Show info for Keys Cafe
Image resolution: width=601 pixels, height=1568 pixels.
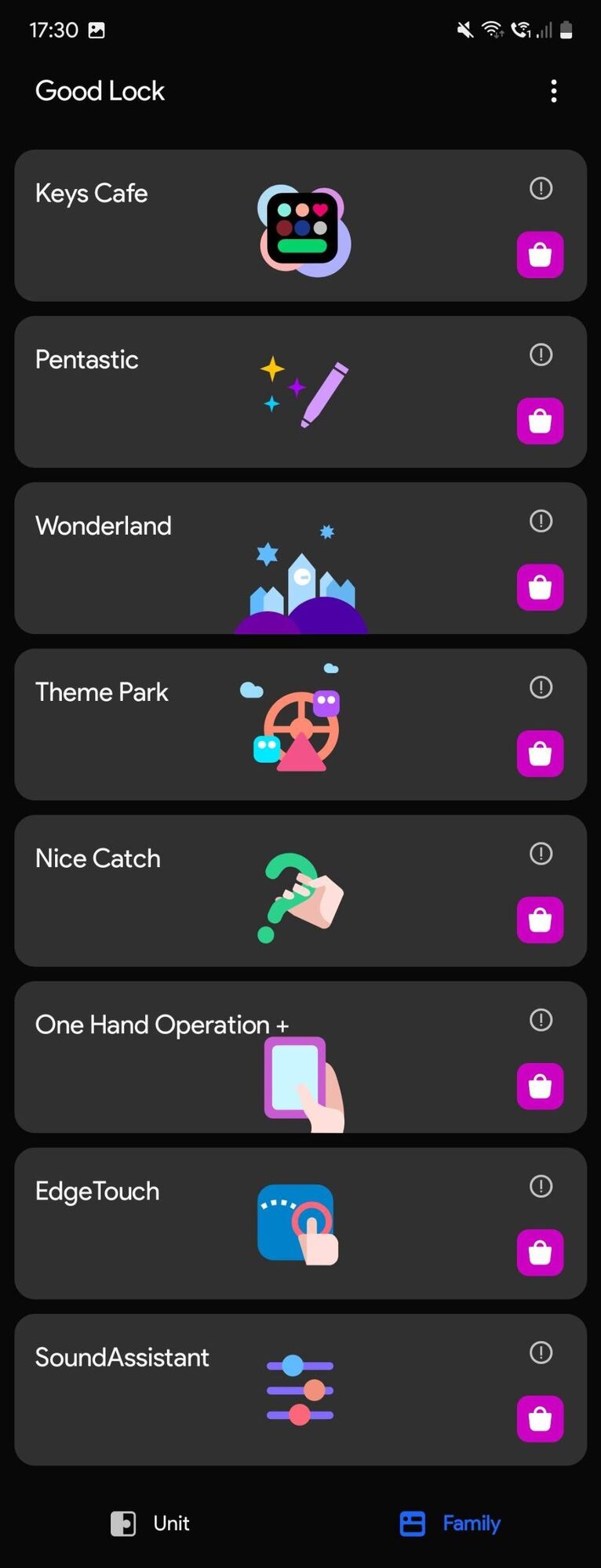click(x=541, y=188)
